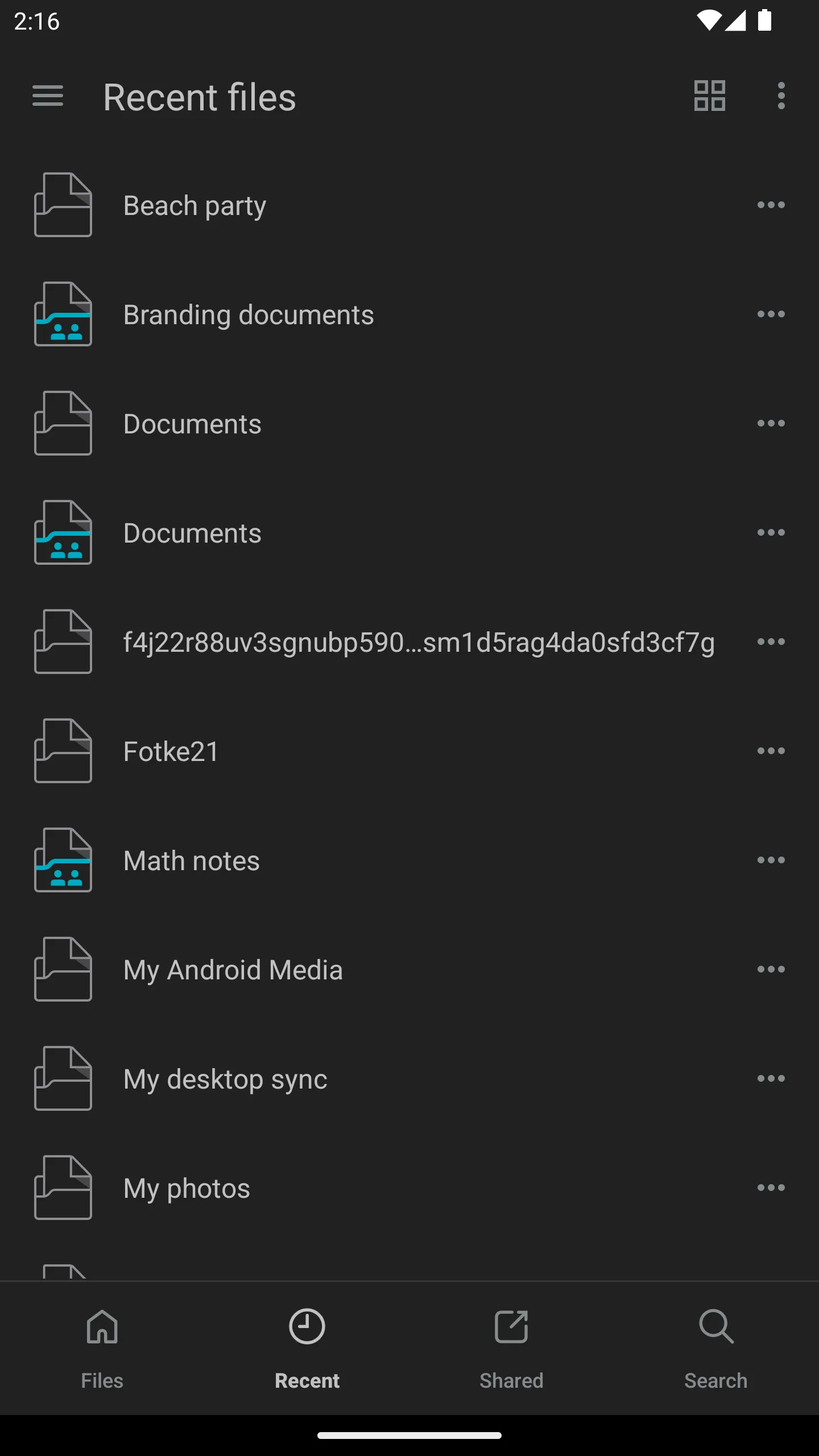Open options for the Math notes folder

coord(771,860)
